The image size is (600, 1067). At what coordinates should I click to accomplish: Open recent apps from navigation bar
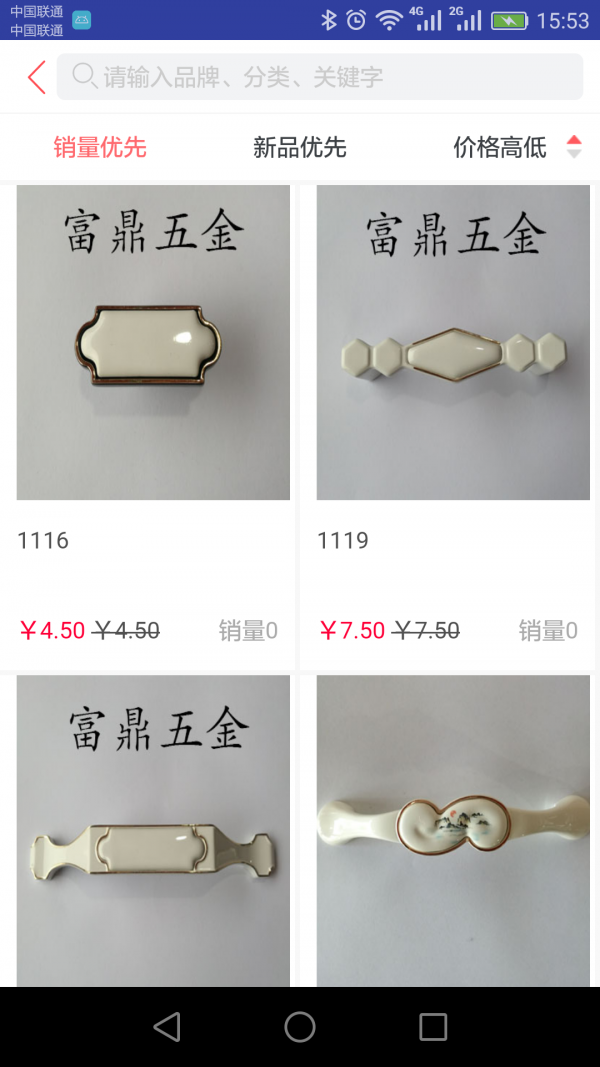[432, 1026]
